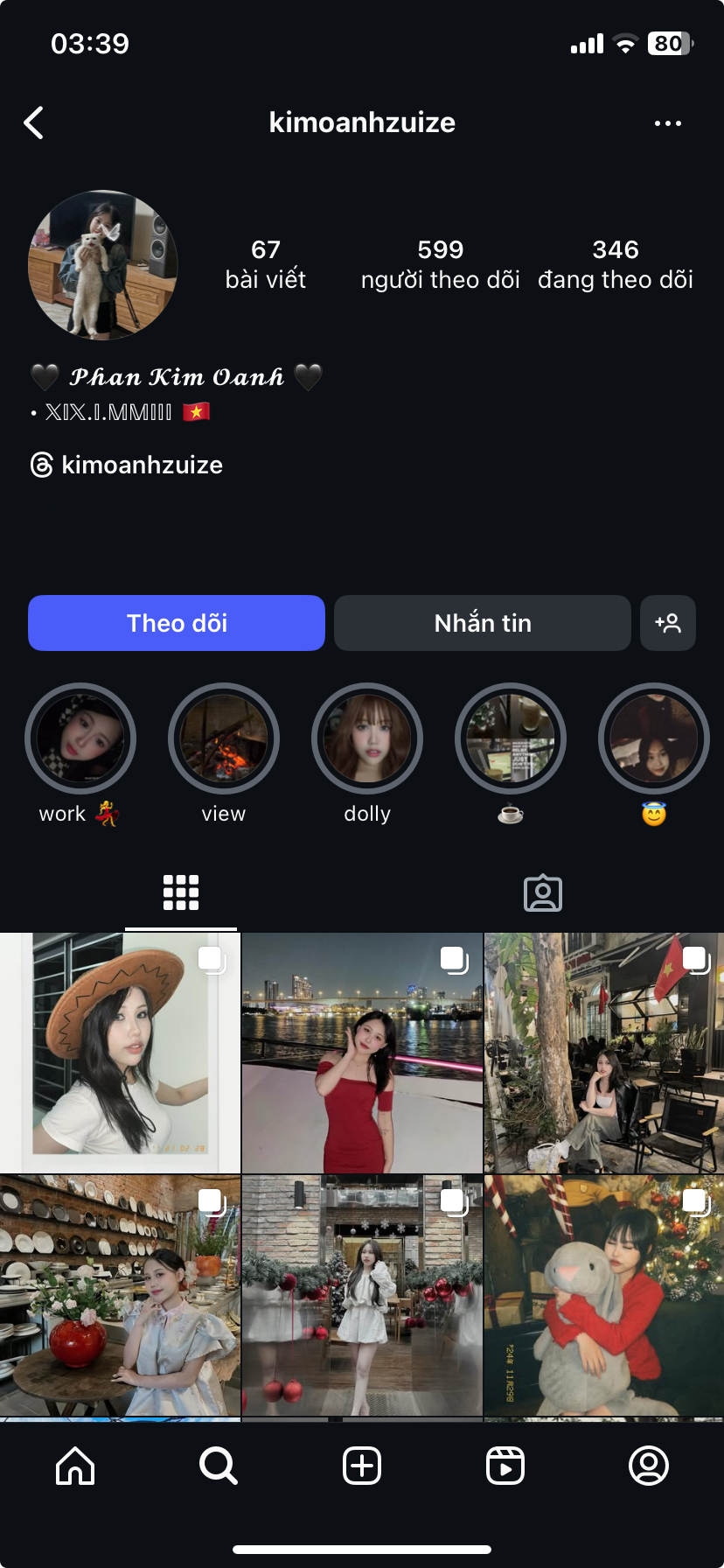Open the "work" story highlight
Viewport: 724px width, 1568px height.
[80, 738]
